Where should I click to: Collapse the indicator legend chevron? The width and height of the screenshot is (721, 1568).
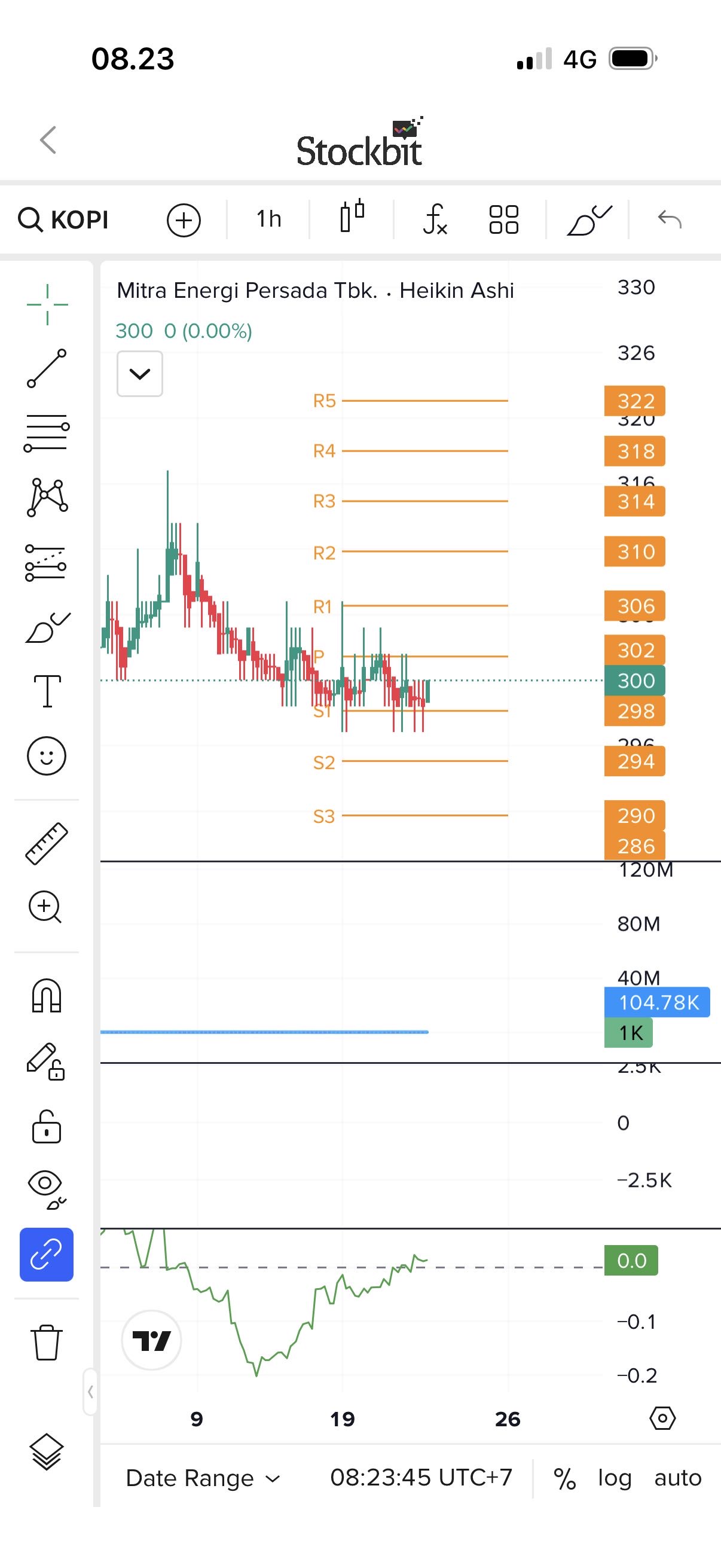coord(139,374)
